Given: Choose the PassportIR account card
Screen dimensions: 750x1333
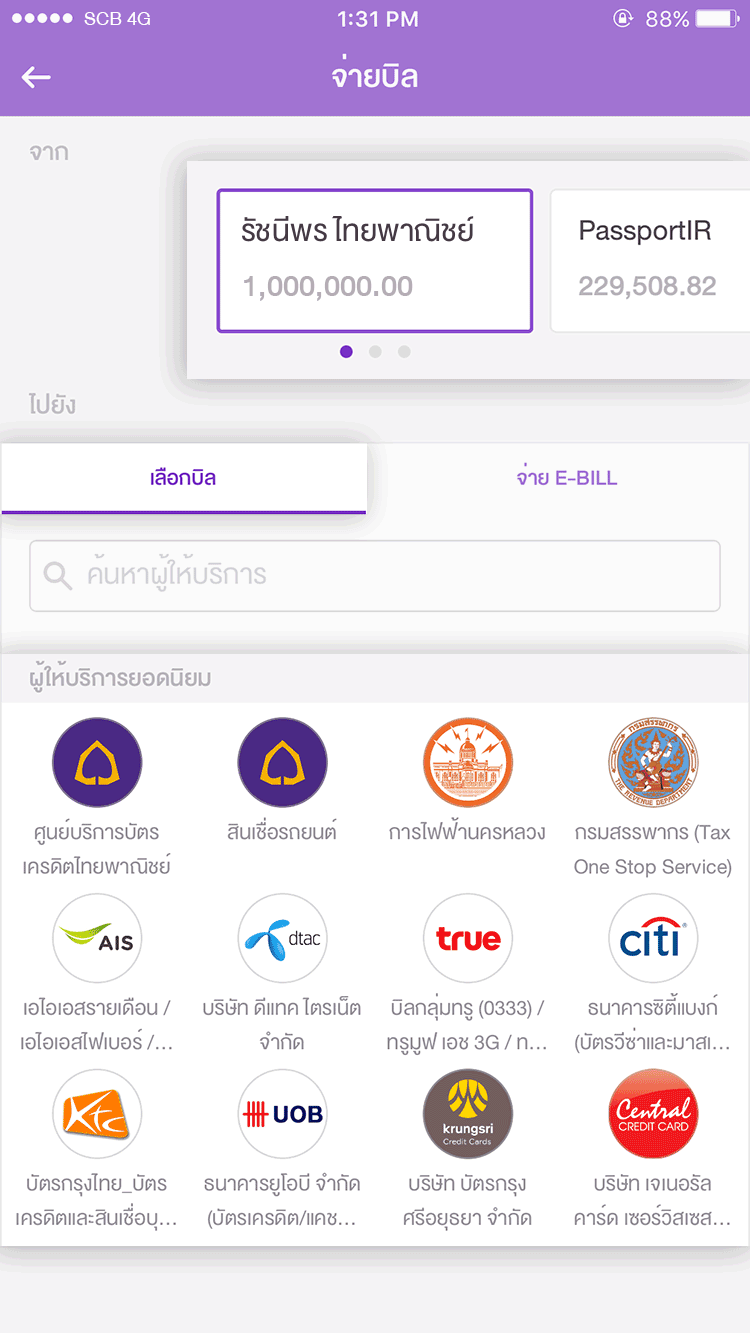Looking at the screenshot, I should tap(650, 260).
